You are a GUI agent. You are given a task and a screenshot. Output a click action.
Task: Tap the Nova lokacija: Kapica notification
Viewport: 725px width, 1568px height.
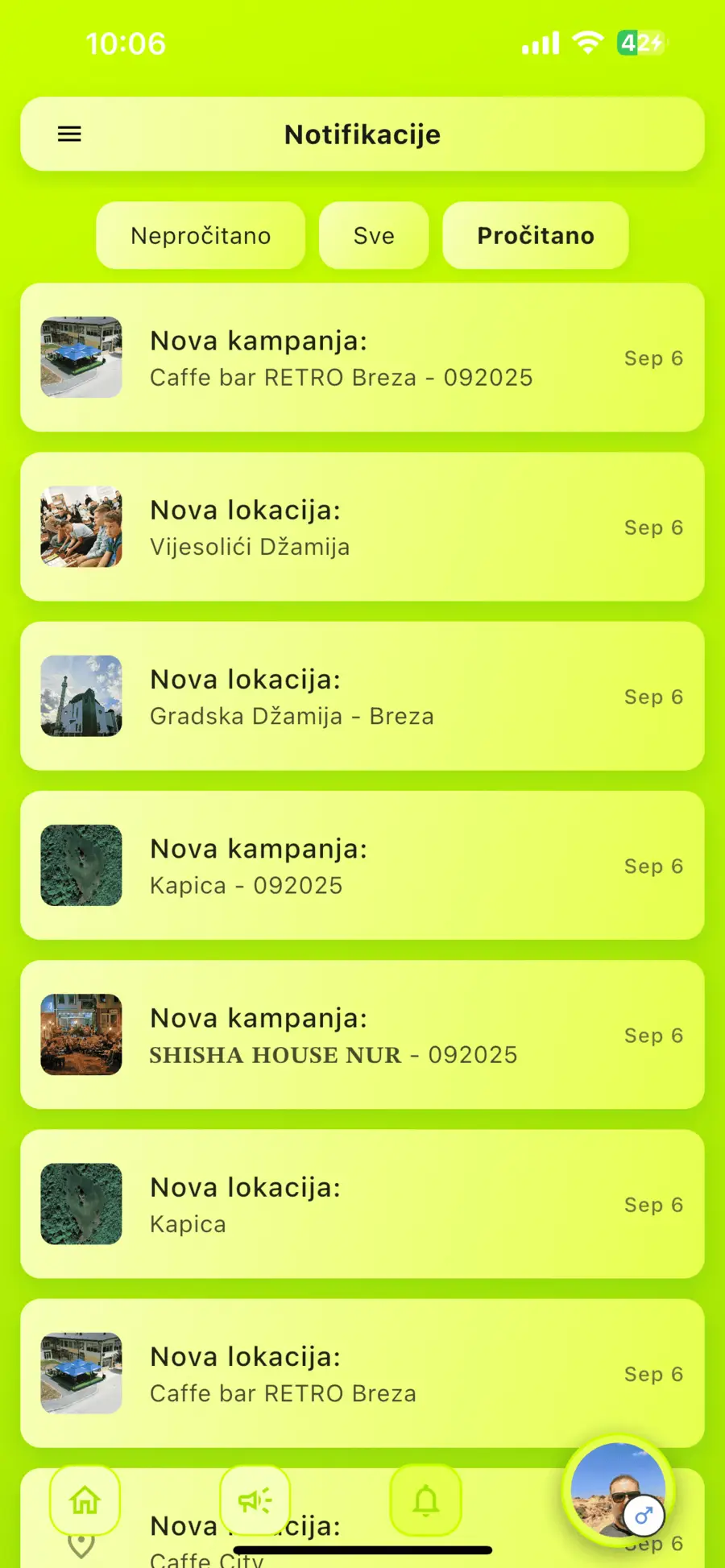pos(362,1204)
